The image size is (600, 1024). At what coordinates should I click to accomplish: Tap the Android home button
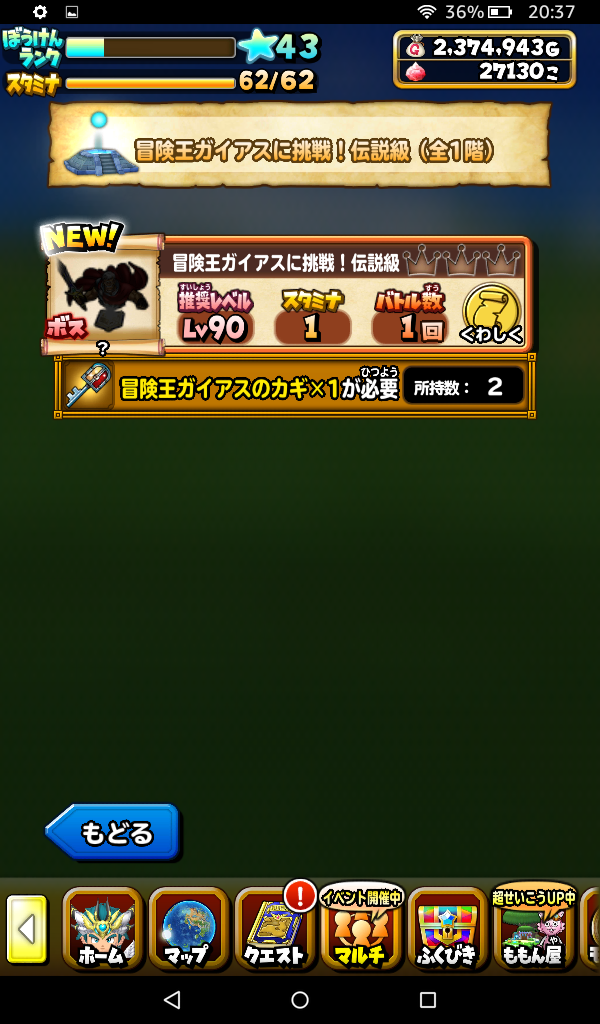300,999
